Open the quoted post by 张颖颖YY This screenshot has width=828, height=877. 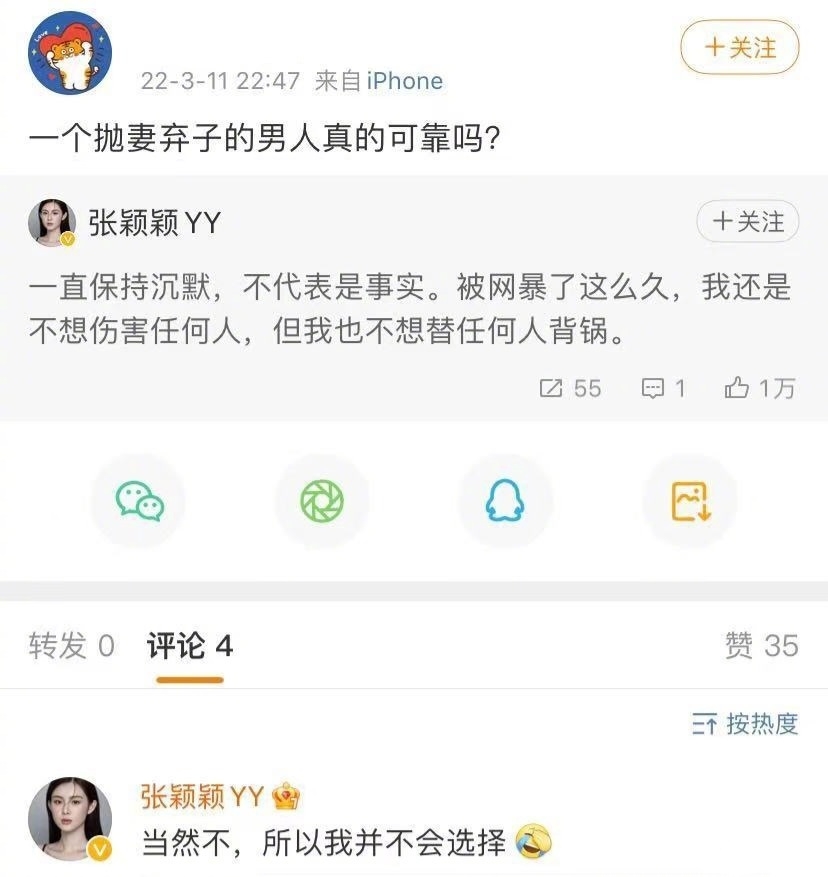[x=410, y=310]
